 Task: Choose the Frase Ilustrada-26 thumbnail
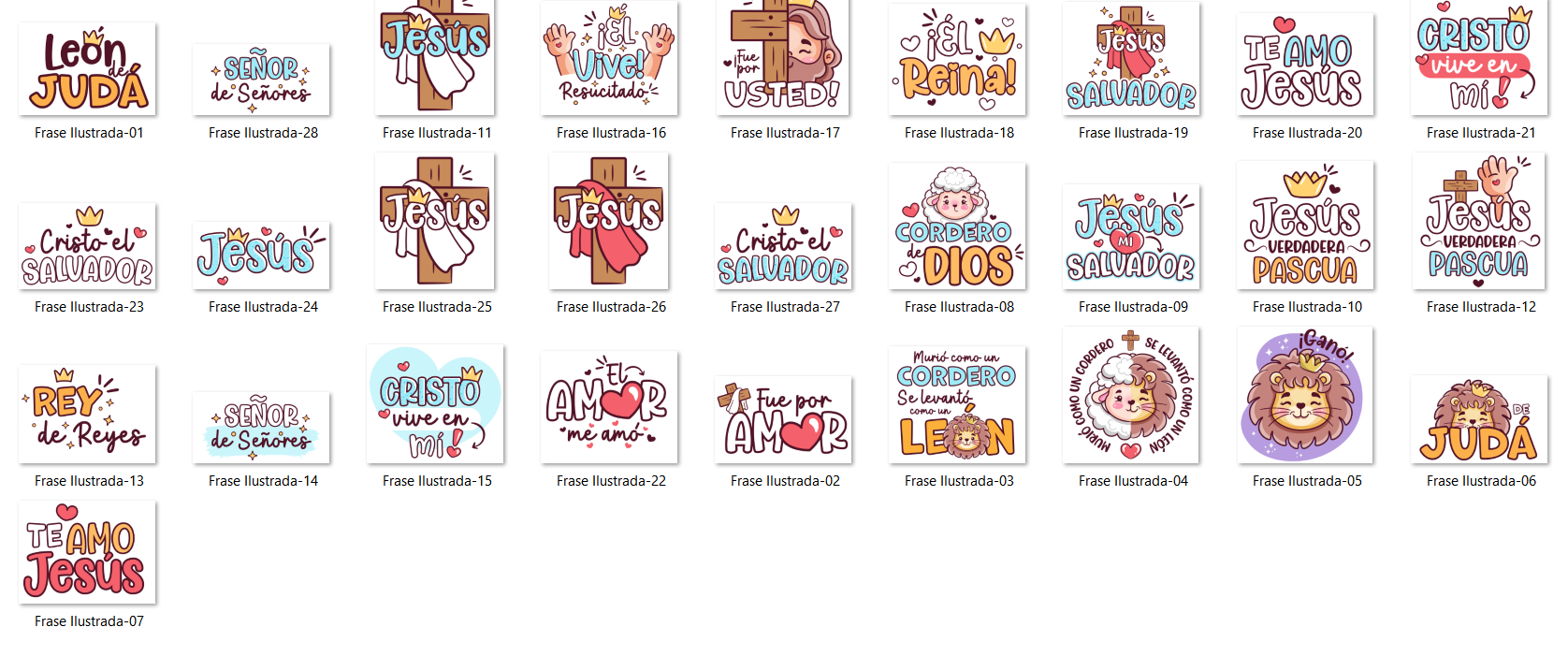click(x=610, y=223)
